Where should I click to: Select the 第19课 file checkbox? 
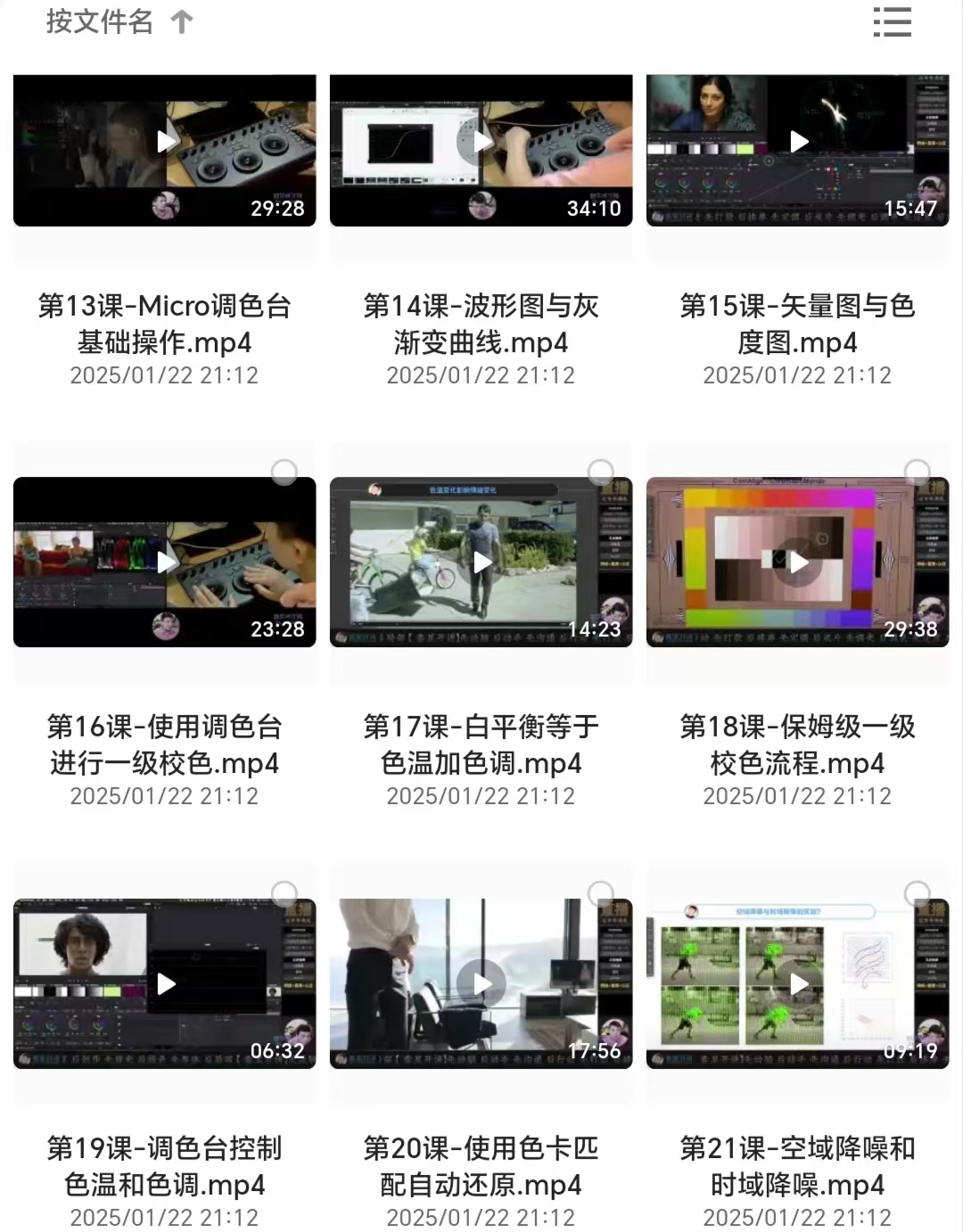[284, 893]
